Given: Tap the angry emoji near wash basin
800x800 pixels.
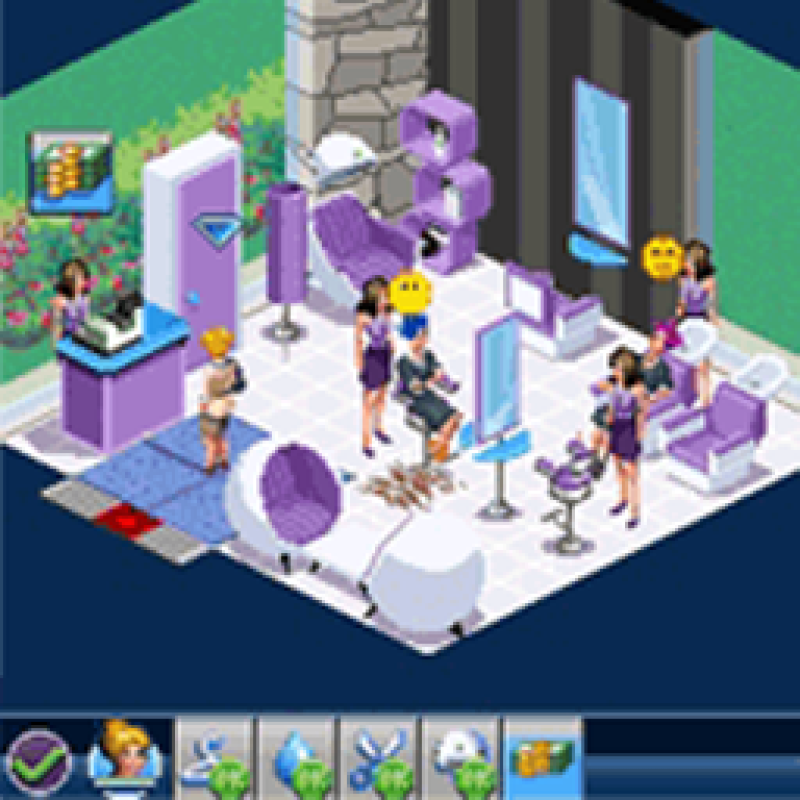Looking at the screenshot, I should (x=662, y=257).
